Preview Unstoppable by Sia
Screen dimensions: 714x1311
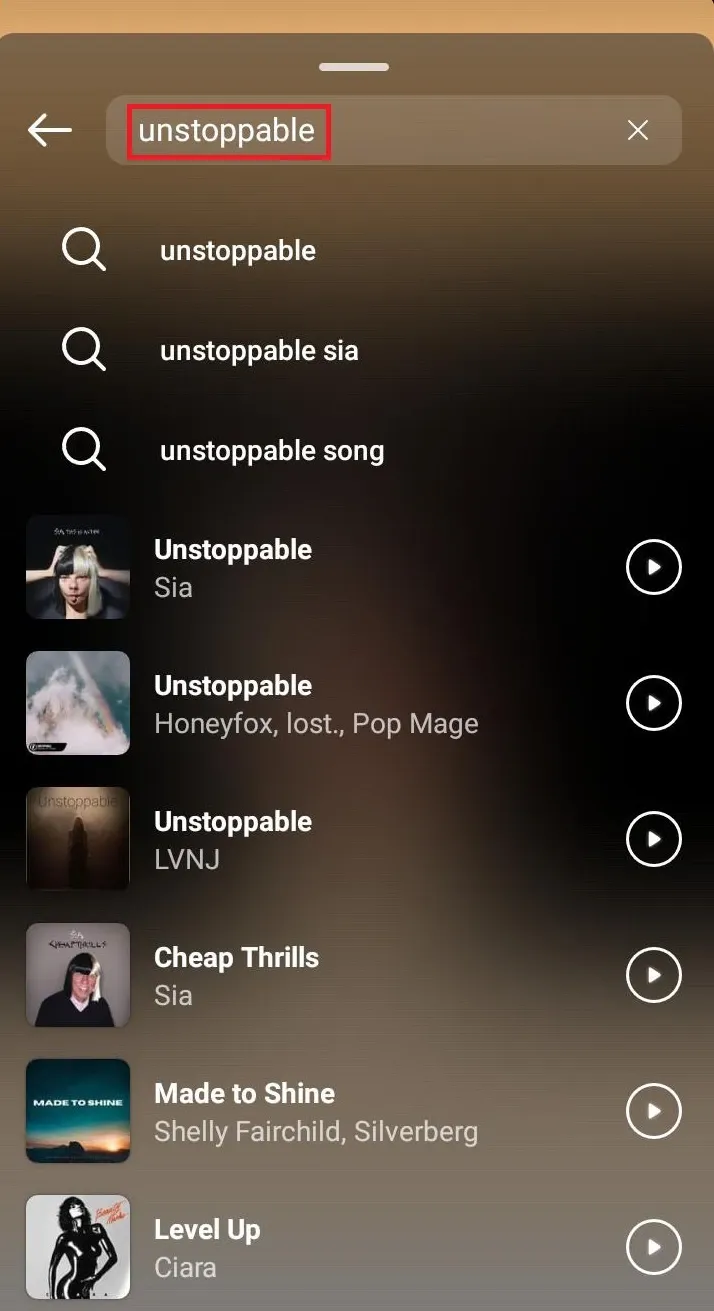[x=653, y=567]
